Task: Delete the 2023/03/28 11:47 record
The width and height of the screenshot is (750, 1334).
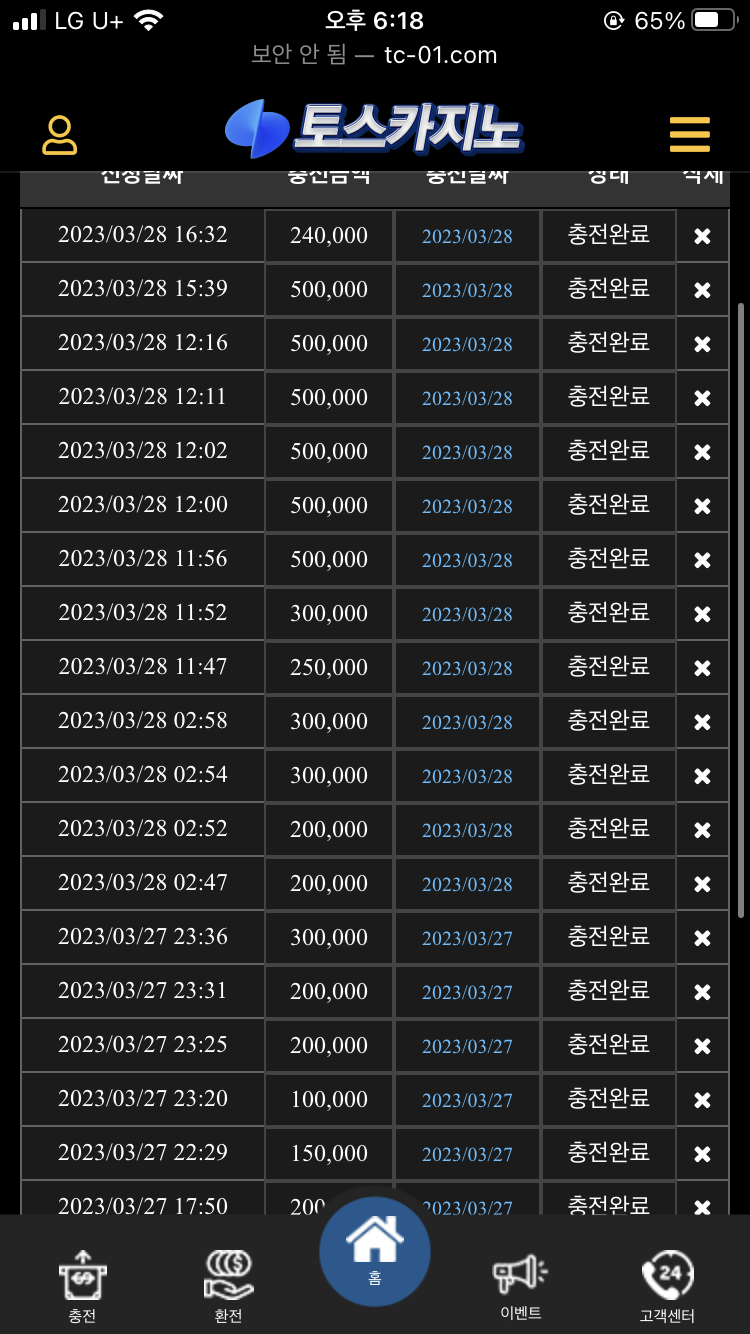Action: click(x=702, y=669)
